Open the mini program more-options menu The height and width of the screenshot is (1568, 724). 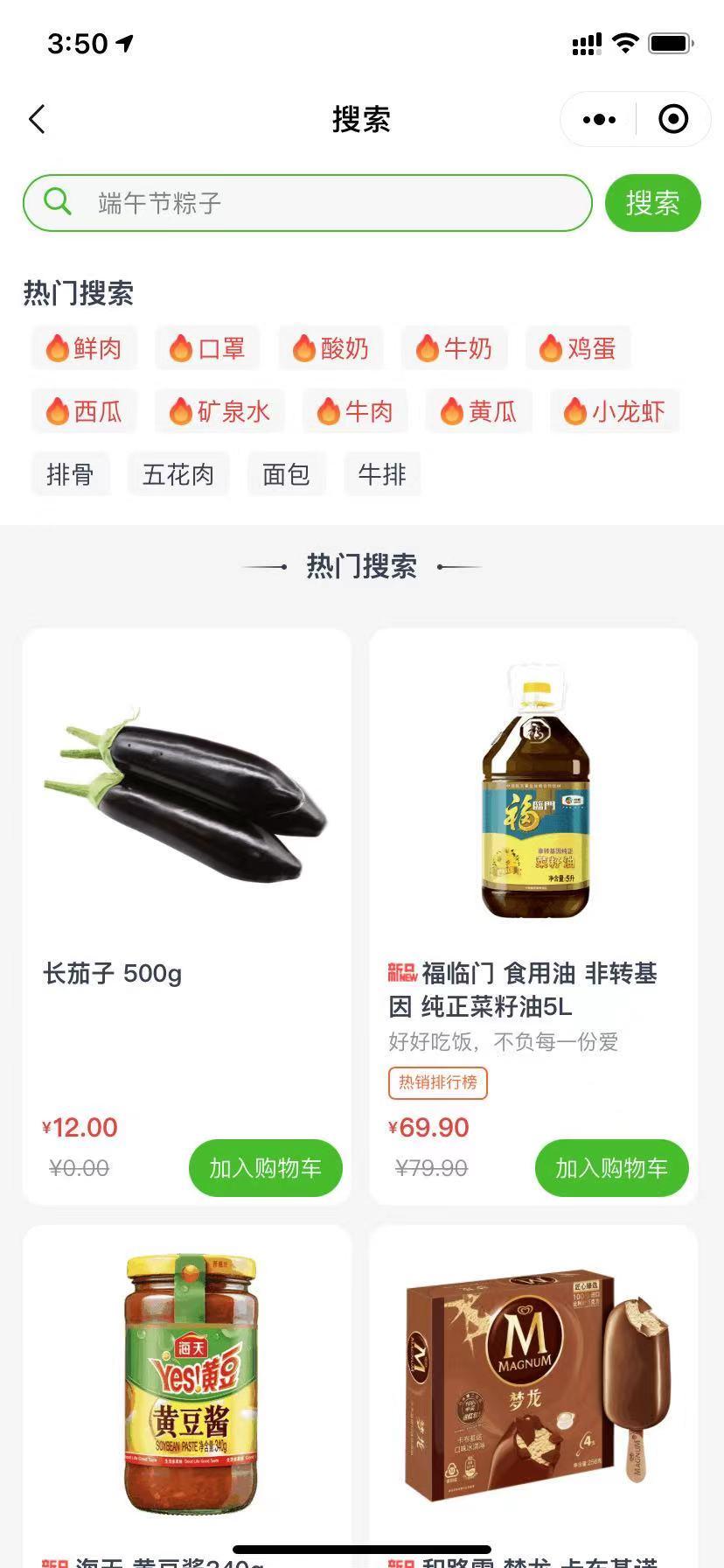click(x=599, y=120)
